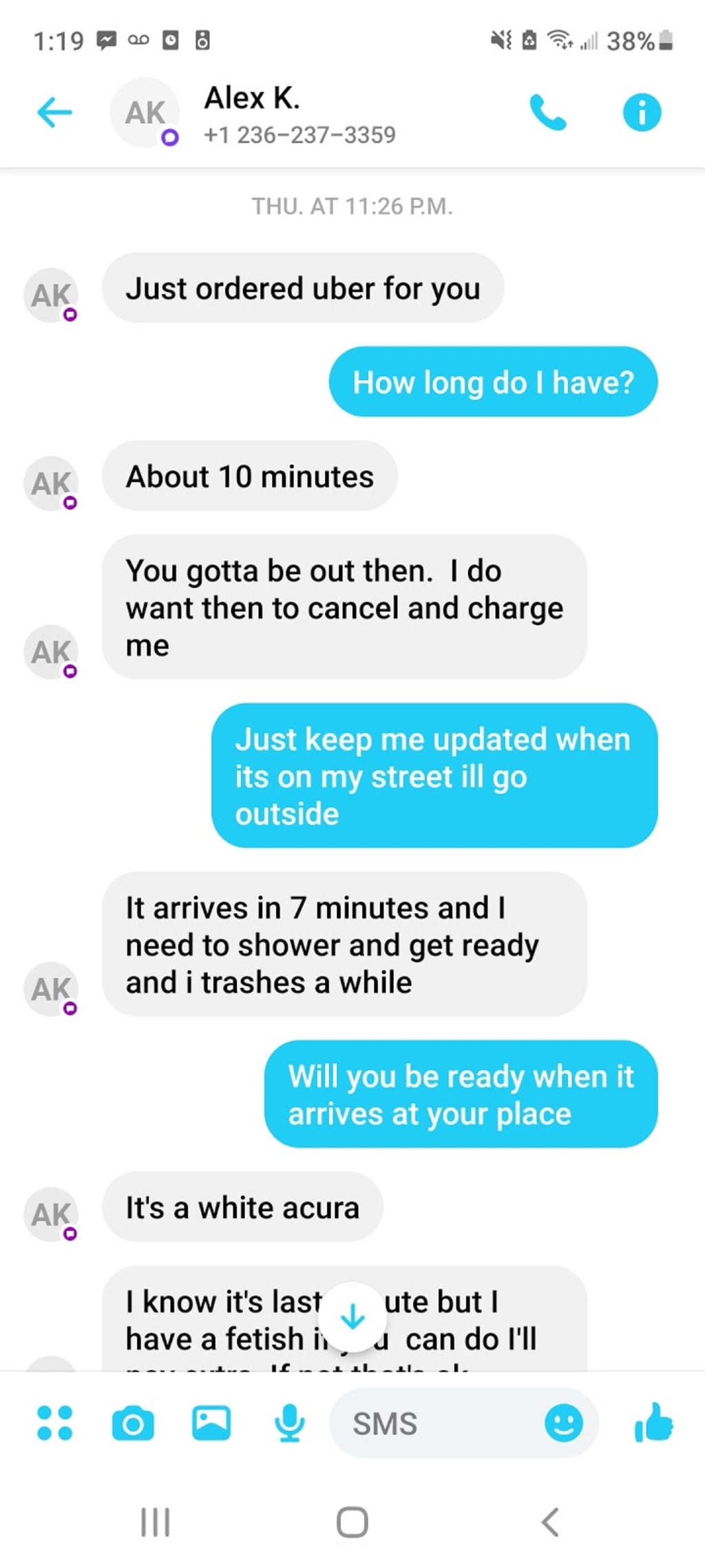
Task: Open conversation info for Alex K.
Action: tap(642, 113)
